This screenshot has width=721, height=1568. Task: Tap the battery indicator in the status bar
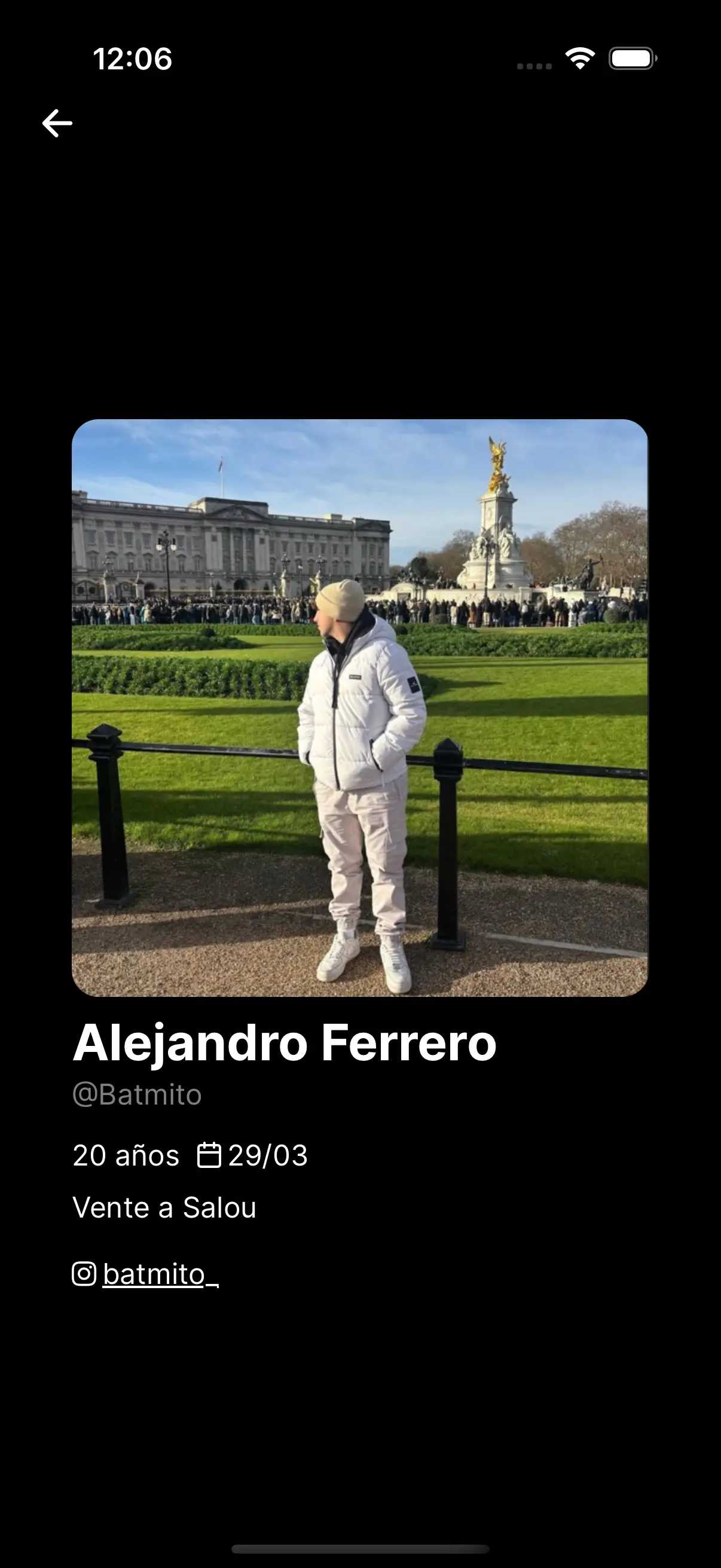(631, 59)
